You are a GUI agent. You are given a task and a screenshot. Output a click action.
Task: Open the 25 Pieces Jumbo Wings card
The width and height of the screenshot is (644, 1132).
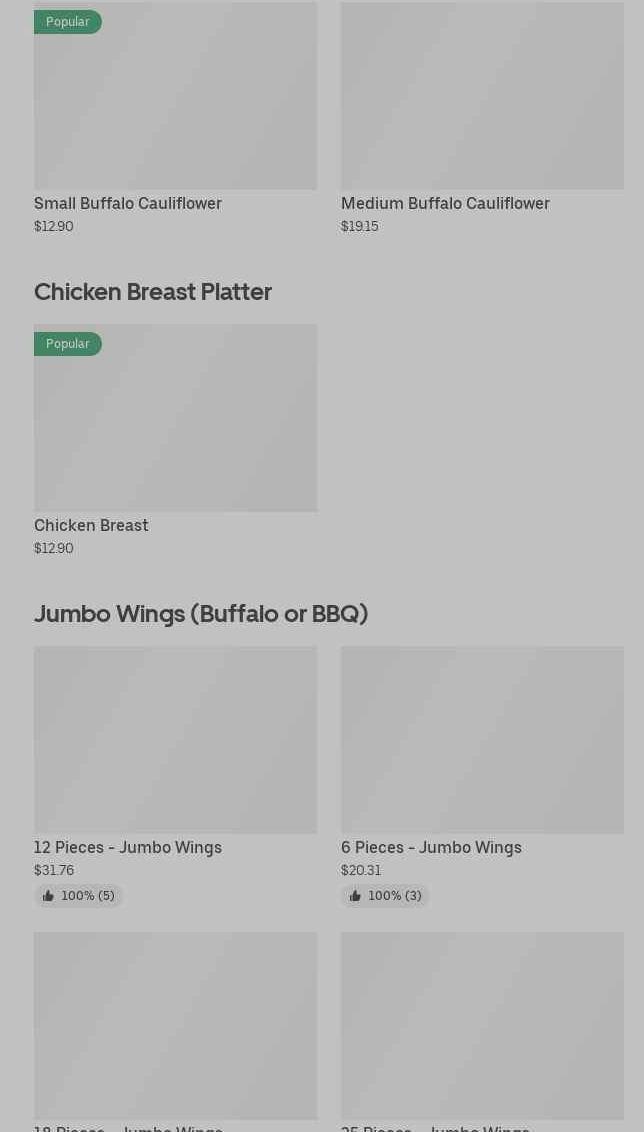[482, 1026]
